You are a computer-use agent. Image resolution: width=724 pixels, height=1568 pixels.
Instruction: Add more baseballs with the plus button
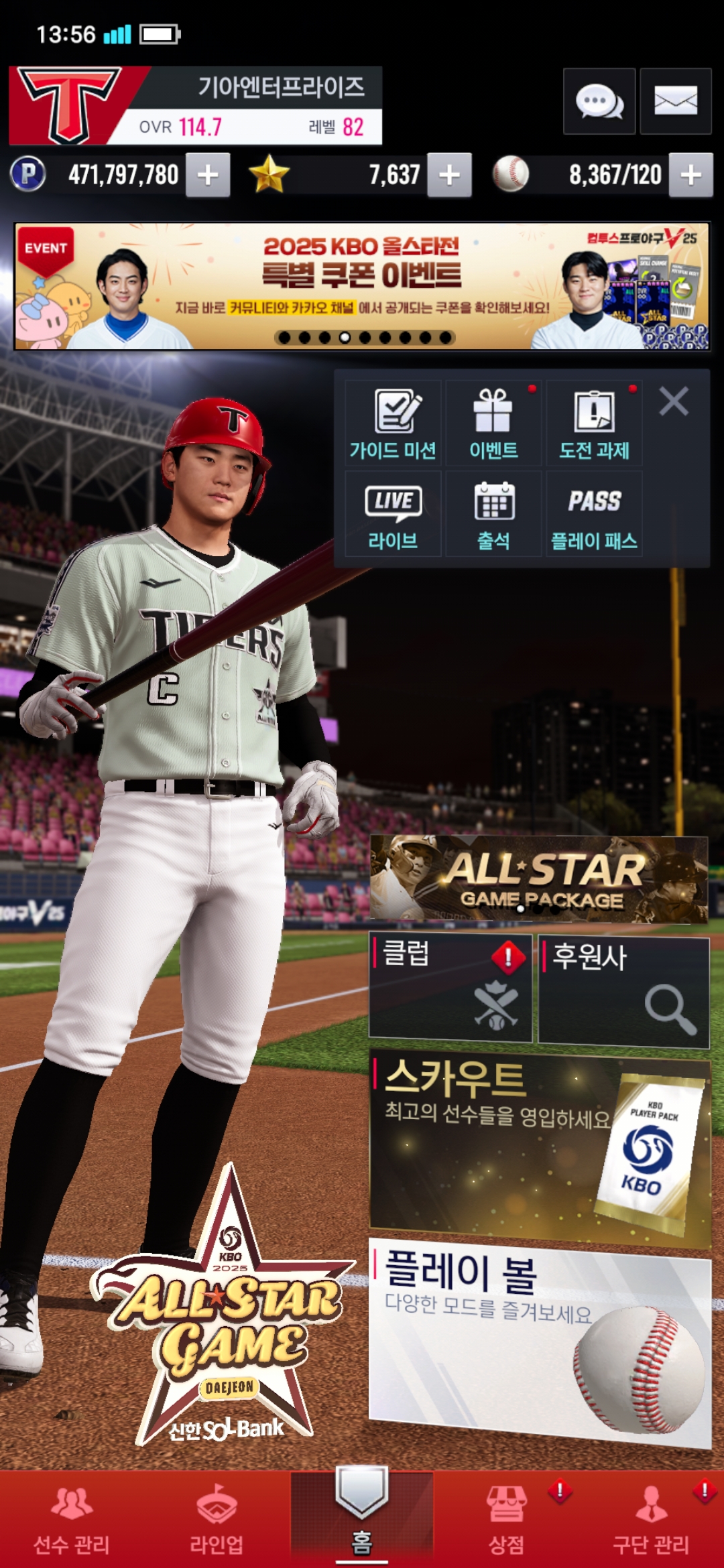tap(690, 175)
